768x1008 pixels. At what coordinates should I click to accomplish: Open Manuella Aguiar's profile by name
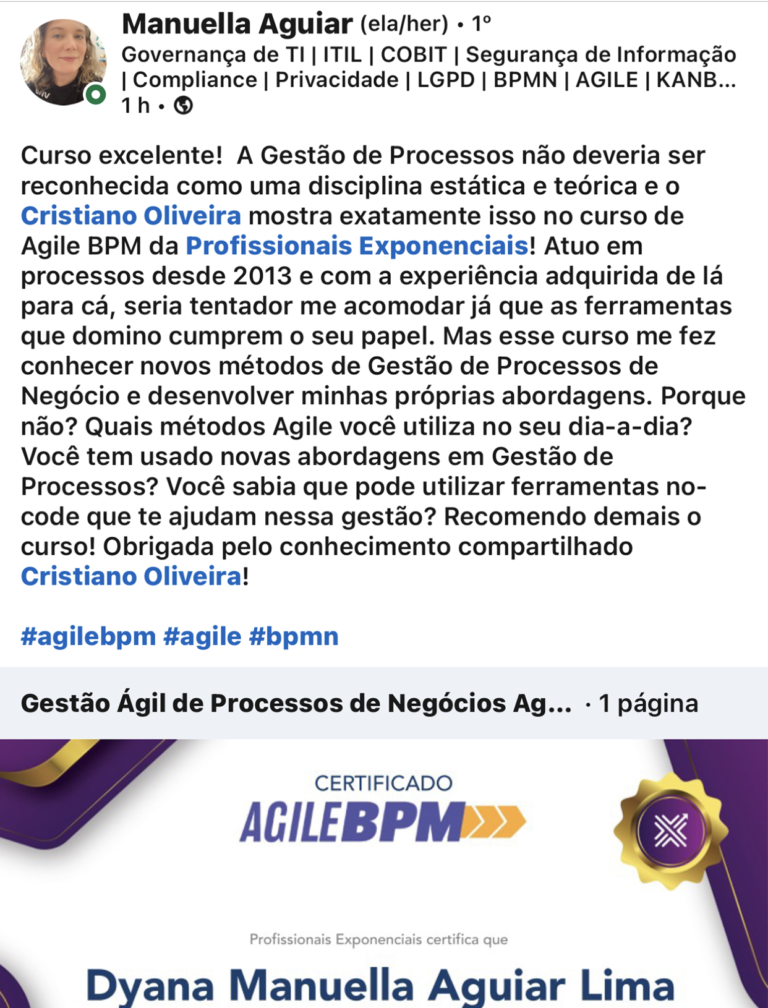tap(237, 22)
